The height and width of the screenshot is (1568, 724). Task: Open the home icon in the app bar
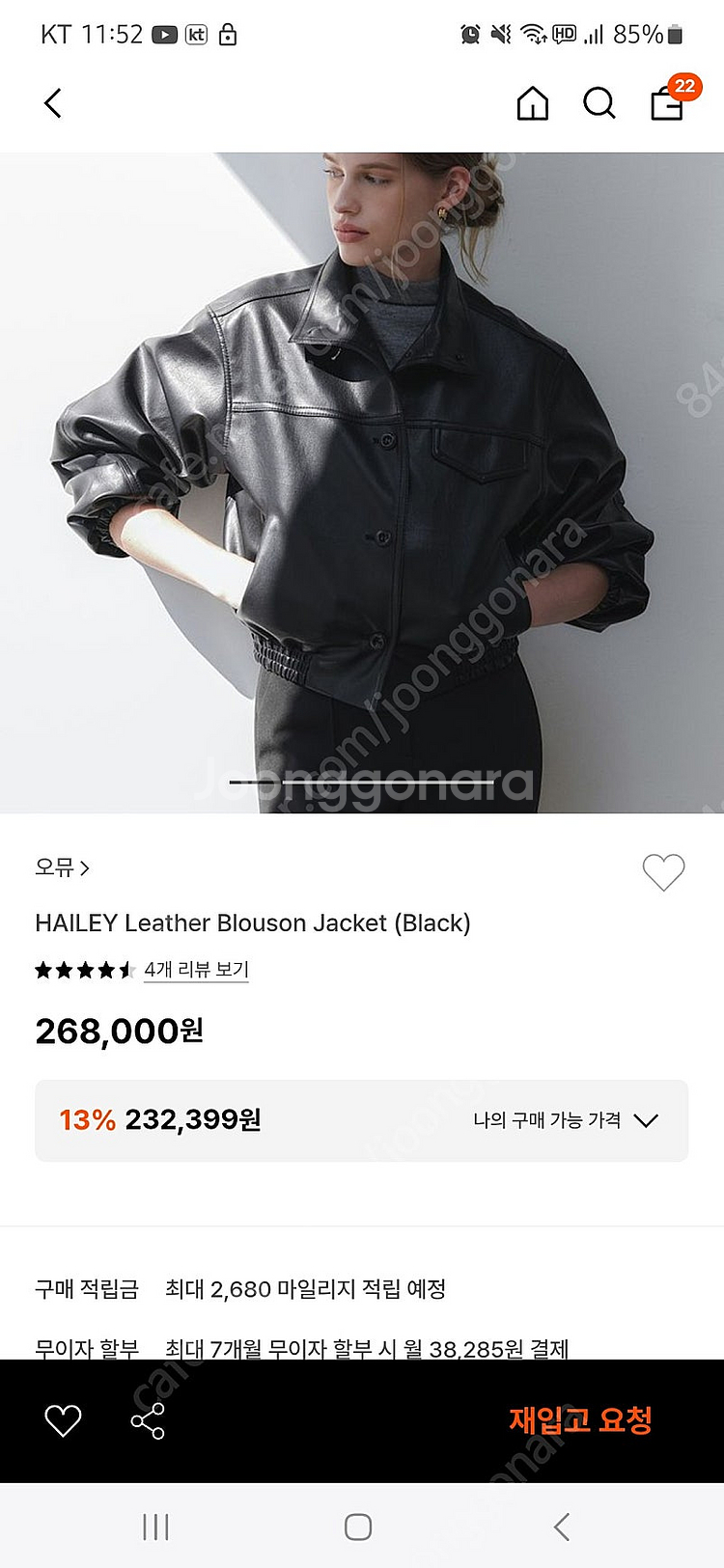point(532,103)
